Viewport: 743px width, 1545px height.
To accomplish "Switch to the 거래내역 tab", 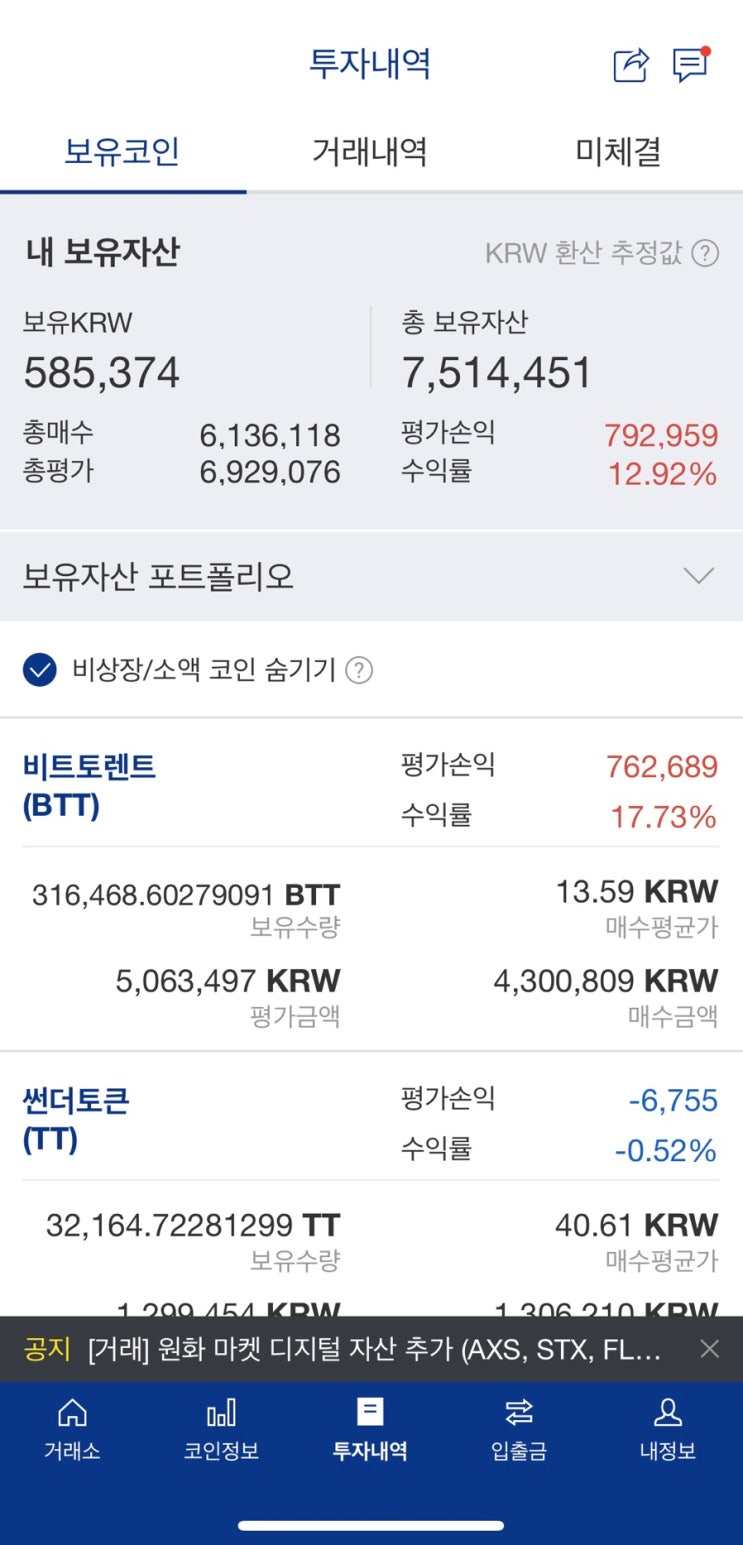I will pyautogui.click(x=371, y=152).
